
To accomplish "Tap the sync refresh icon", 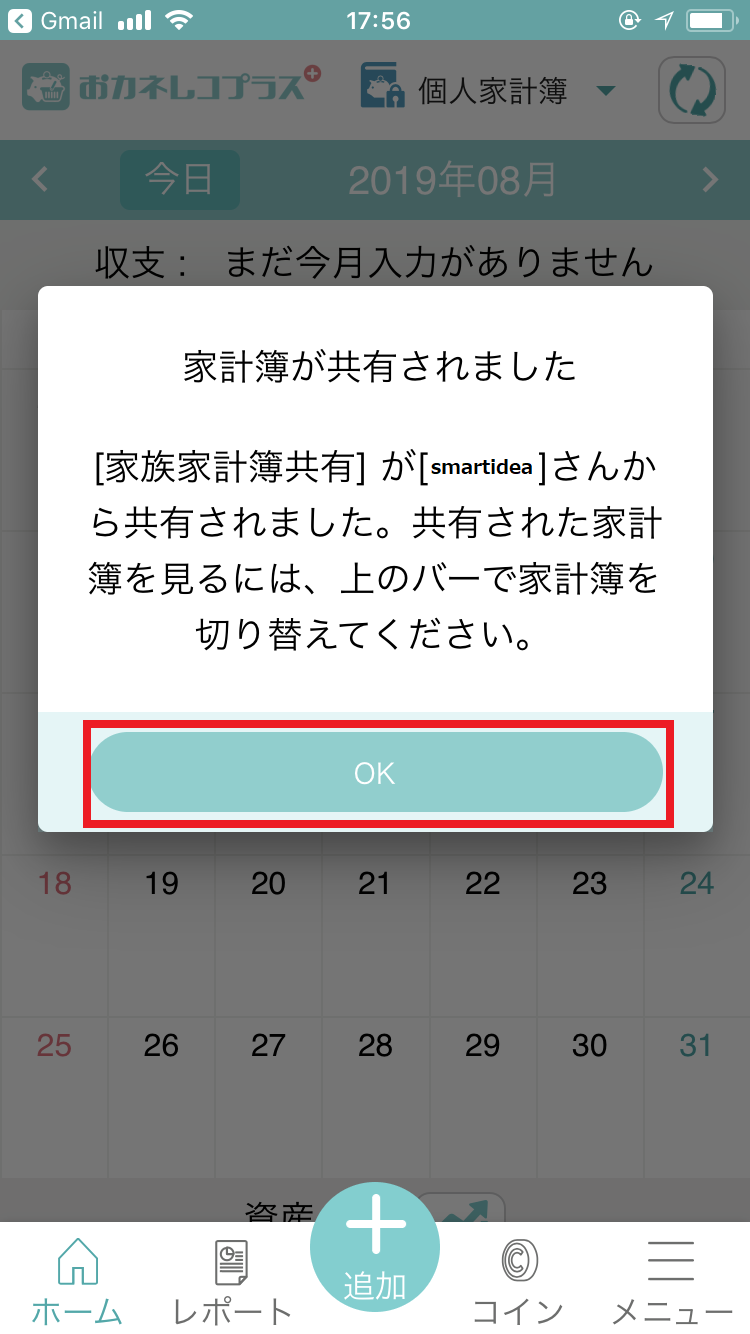I will pos(690,91).
